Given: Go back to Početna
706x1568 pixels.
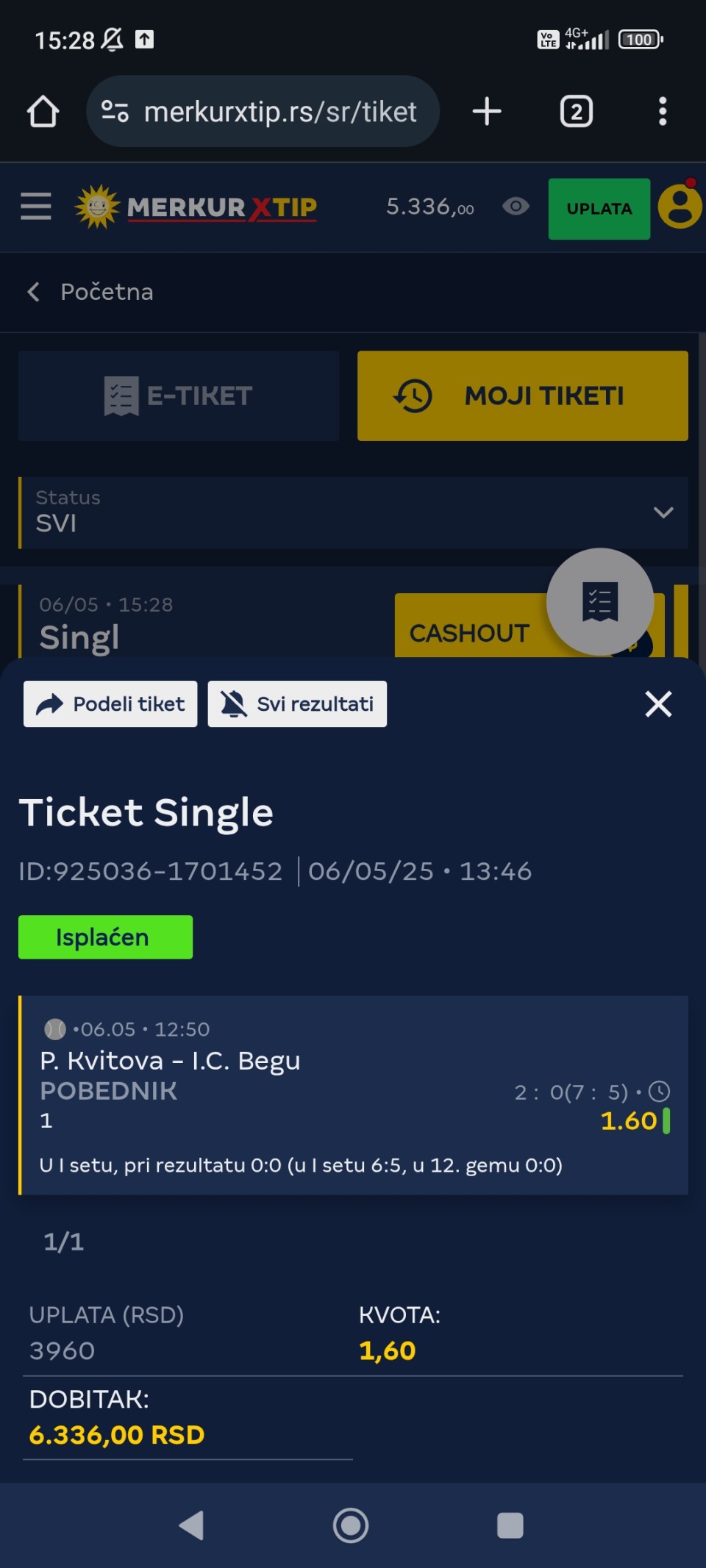Looking at the screenshot, I should coord(90,292).
